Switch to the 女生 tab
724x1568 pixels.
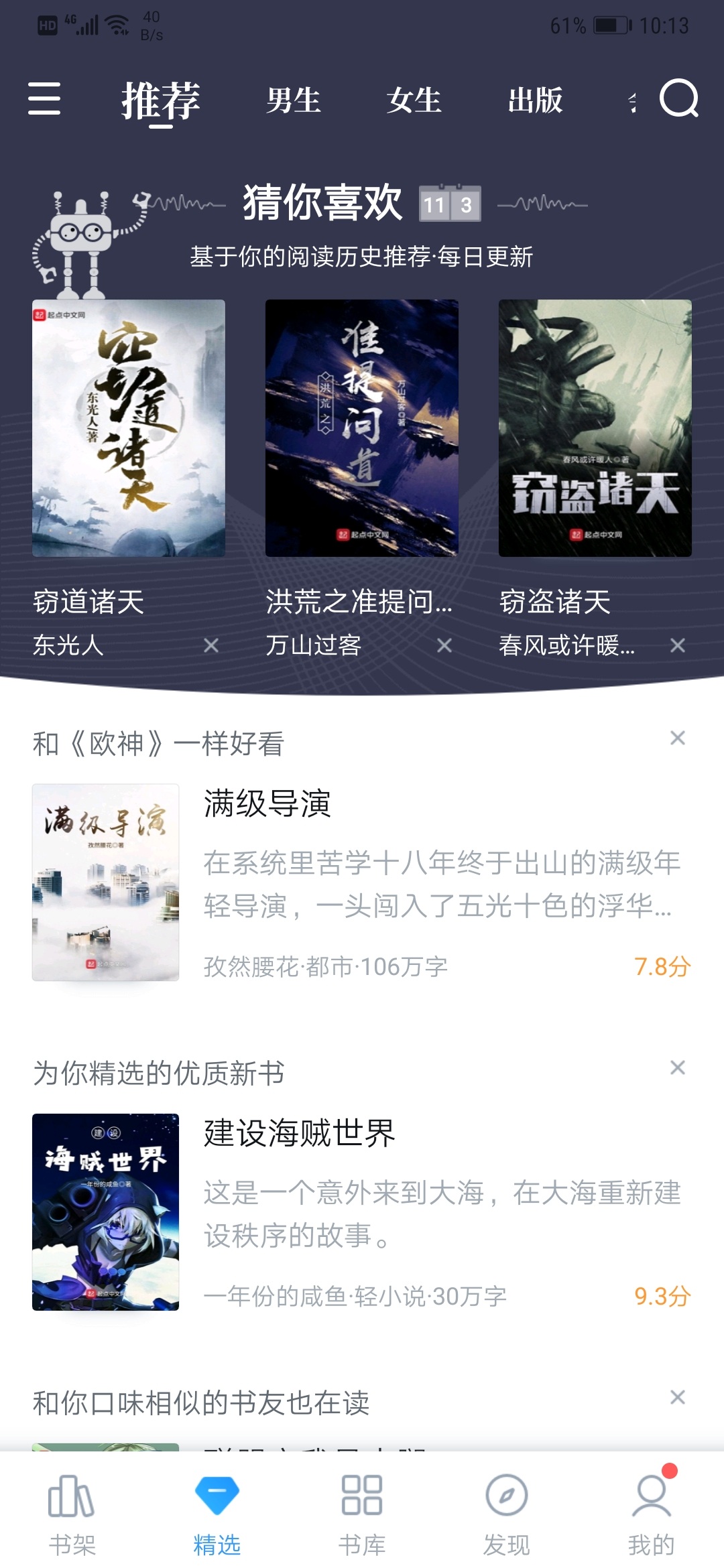(414, 101)
